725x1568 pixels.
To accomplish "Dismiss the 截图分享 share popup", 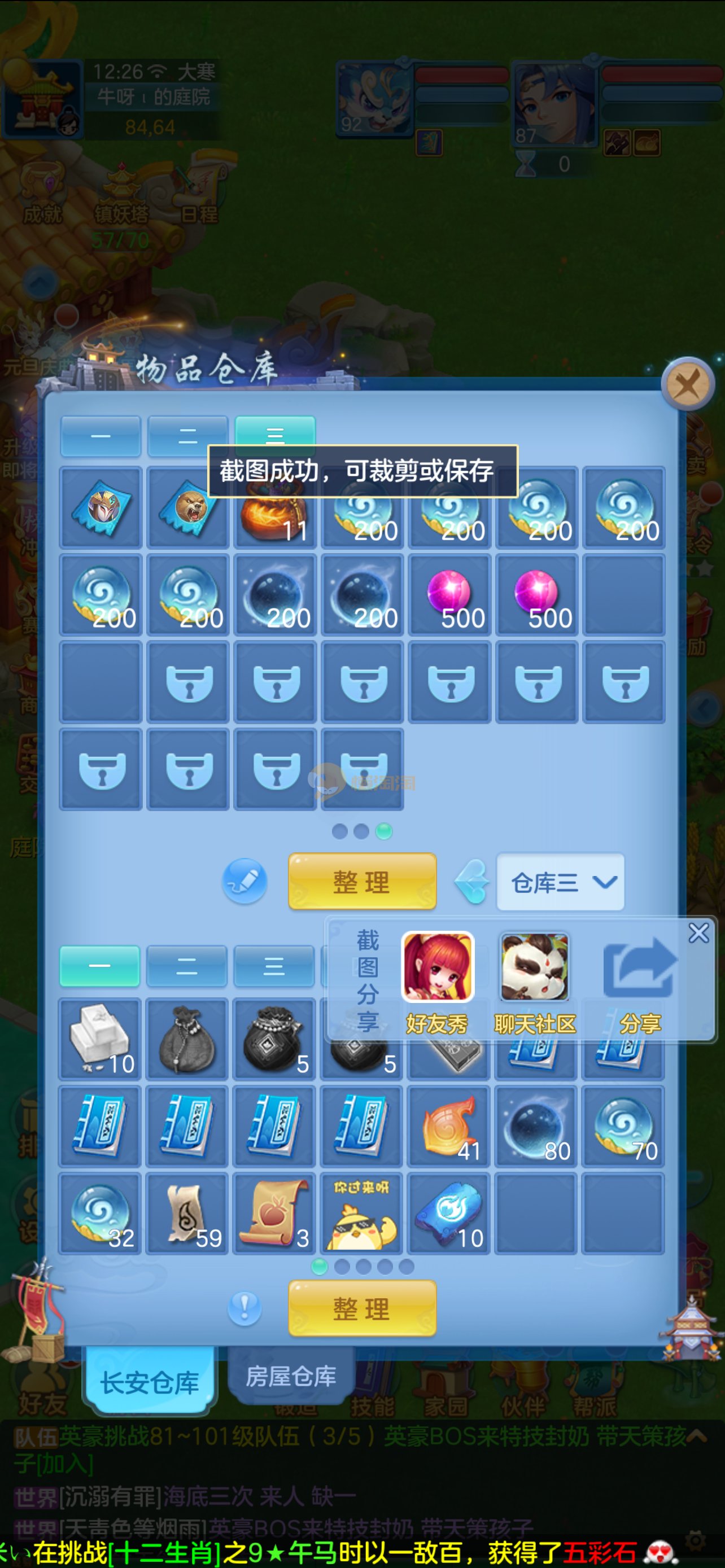I will tap(698, 932).
